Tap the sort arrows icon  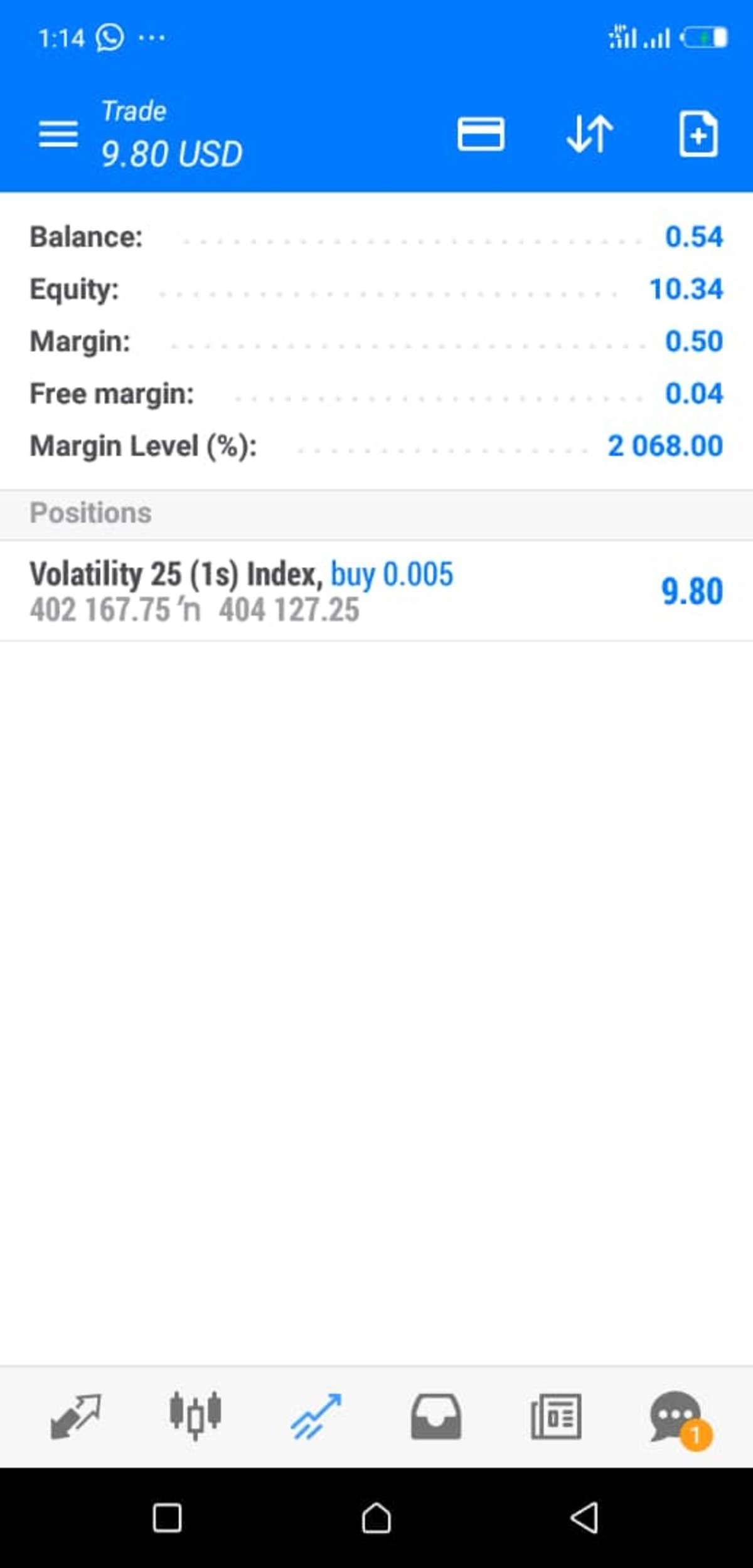click(589, 134)
